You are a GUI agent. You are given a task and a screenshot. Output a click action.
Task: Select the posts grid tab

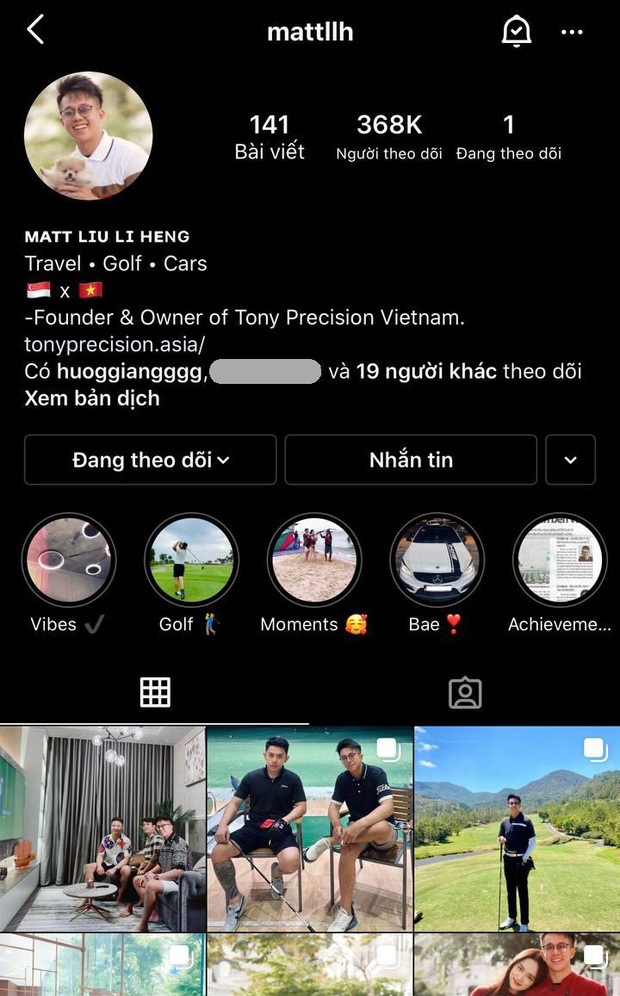155,693
